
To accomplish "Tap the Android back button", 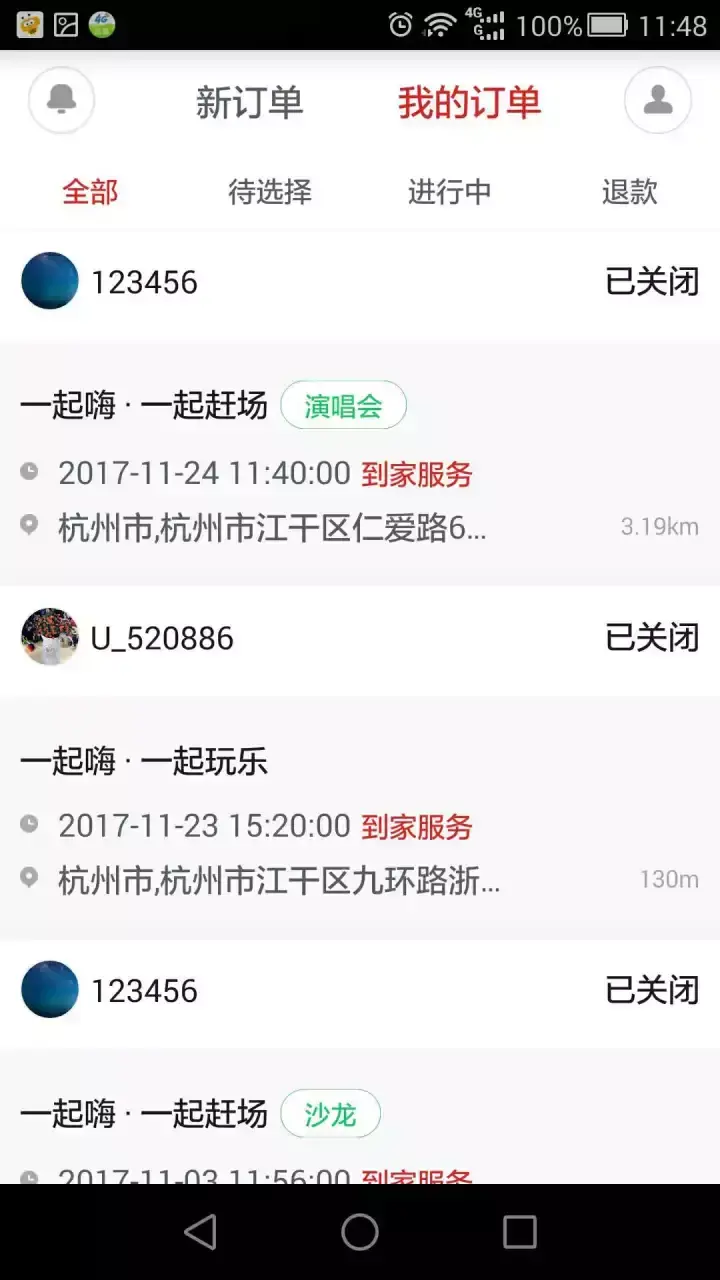I will click(200, 1232).
